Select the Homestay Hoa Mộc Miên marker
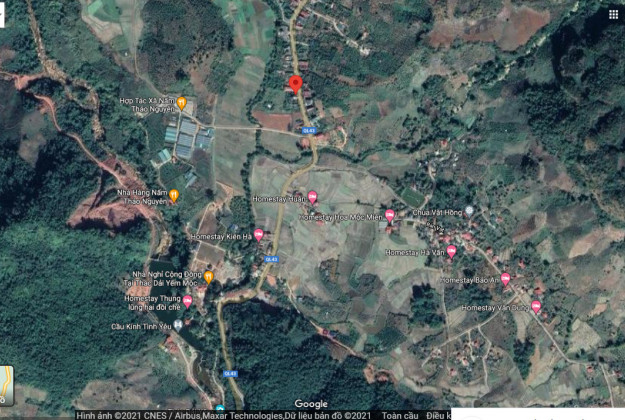The image size is (625, 420). pos(390,215)
